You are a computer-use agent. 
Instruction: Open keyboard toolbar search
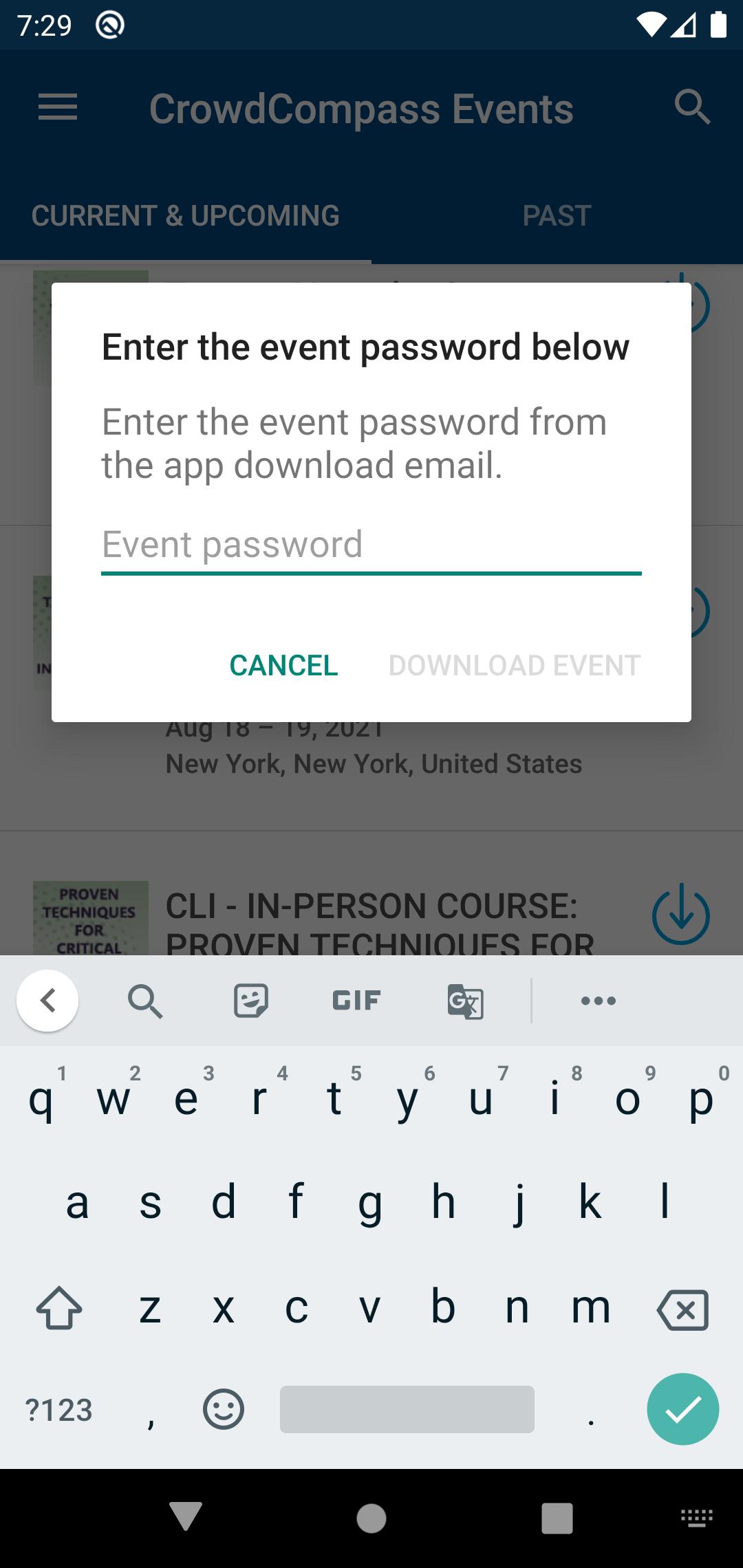pos(145,1001)
